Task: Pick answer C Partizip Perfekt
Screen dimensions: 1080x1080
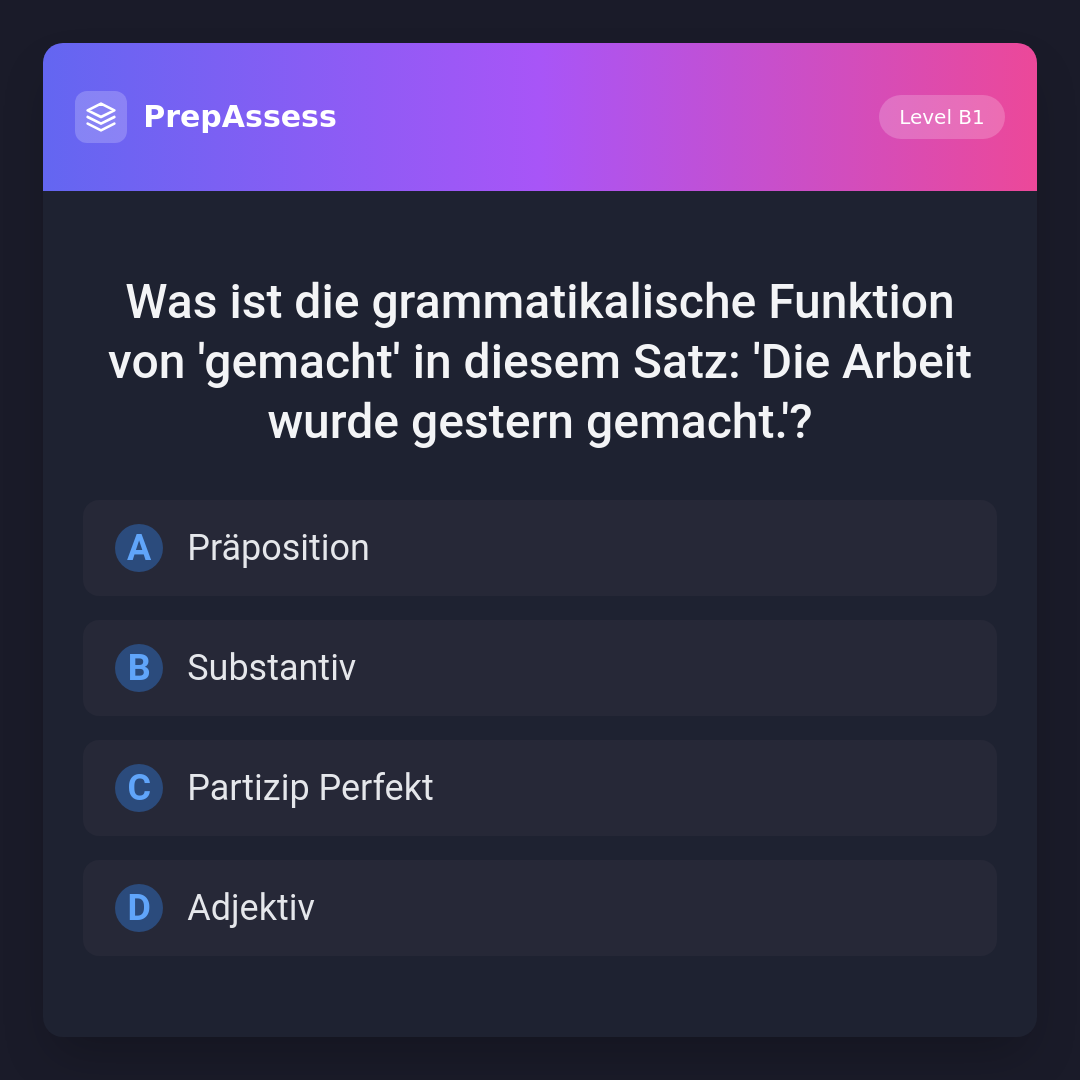Action: click(x=540, y=788)
